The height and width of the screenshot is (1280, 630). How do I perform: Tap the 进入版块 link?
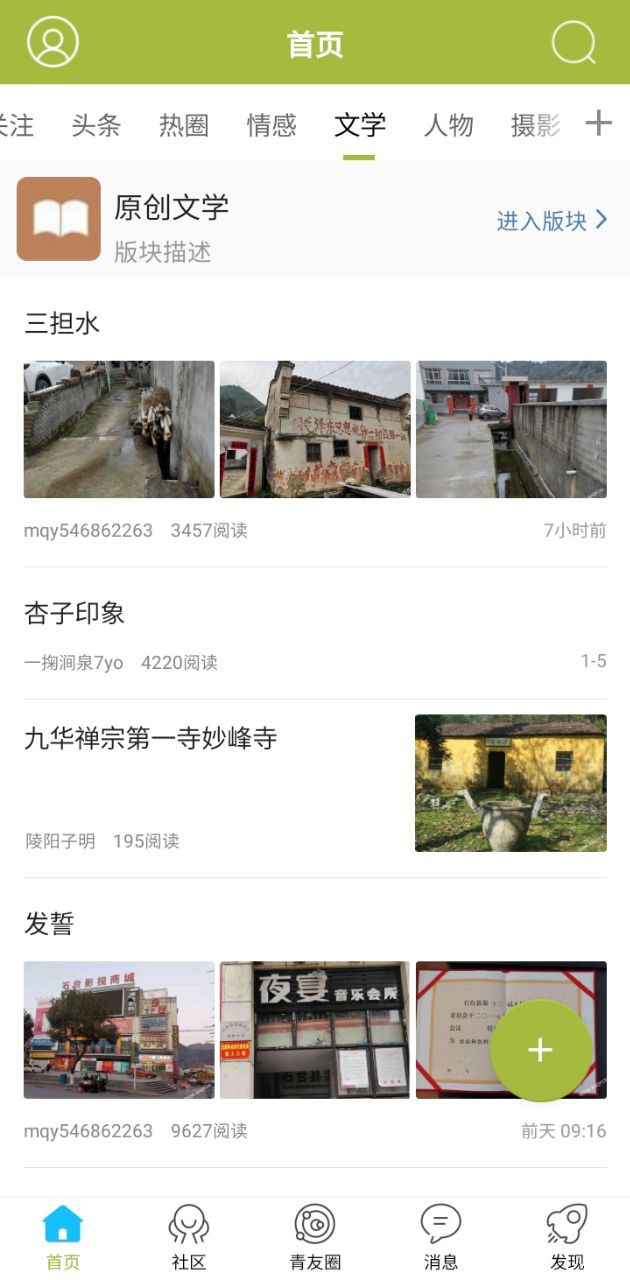tap(552, 221)
